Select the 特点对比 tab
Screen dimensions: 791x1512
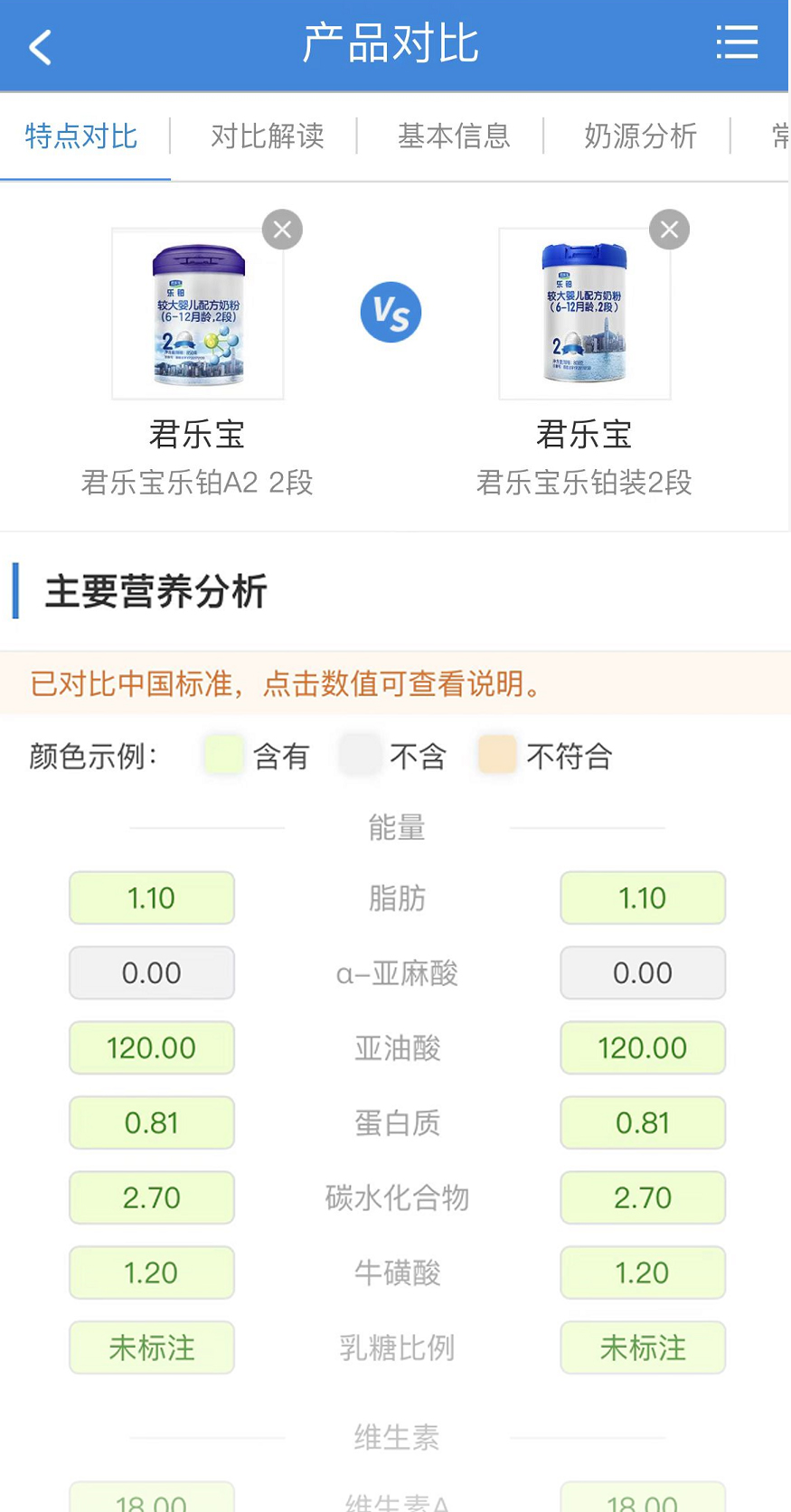click(x=81, y=136)
